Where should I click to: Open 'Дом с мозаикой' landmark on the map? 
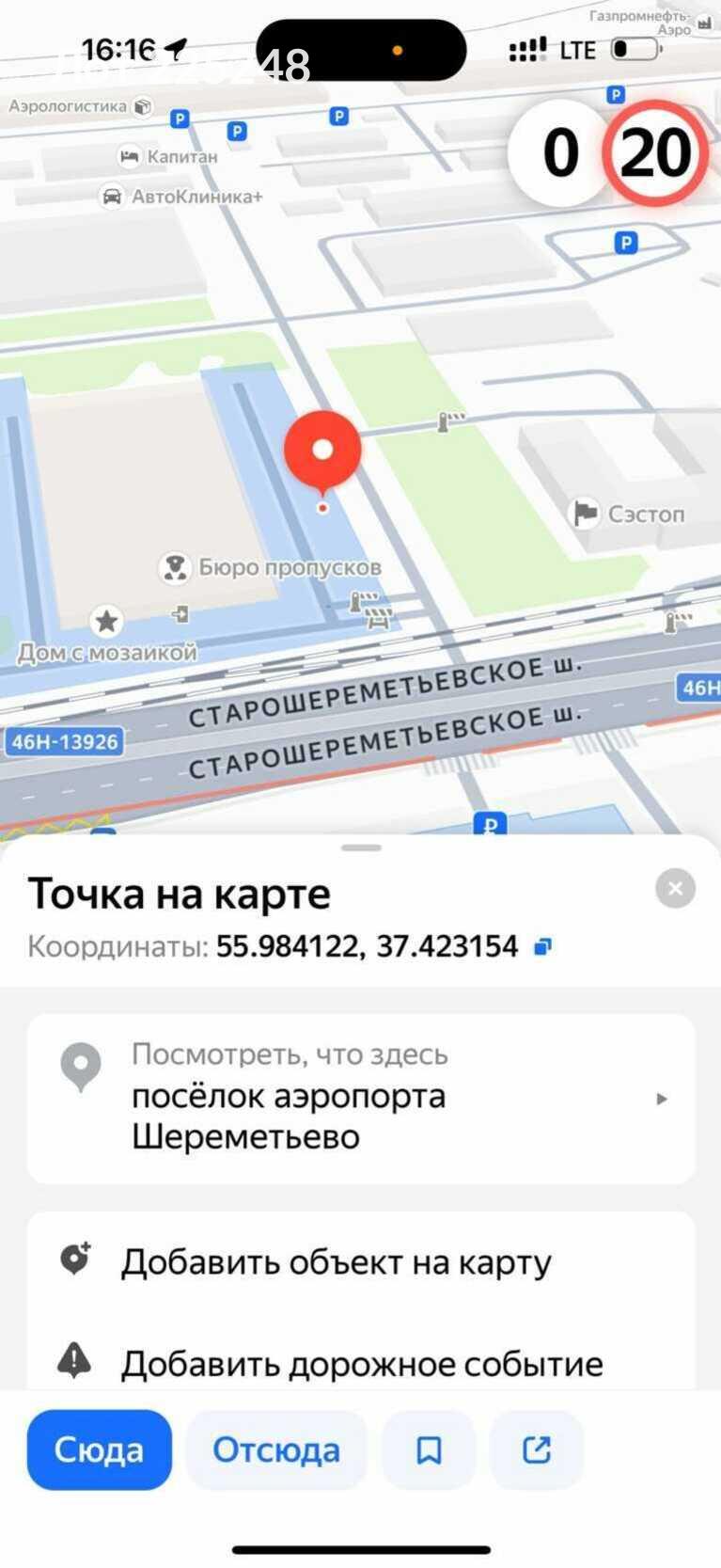[106, 622]
